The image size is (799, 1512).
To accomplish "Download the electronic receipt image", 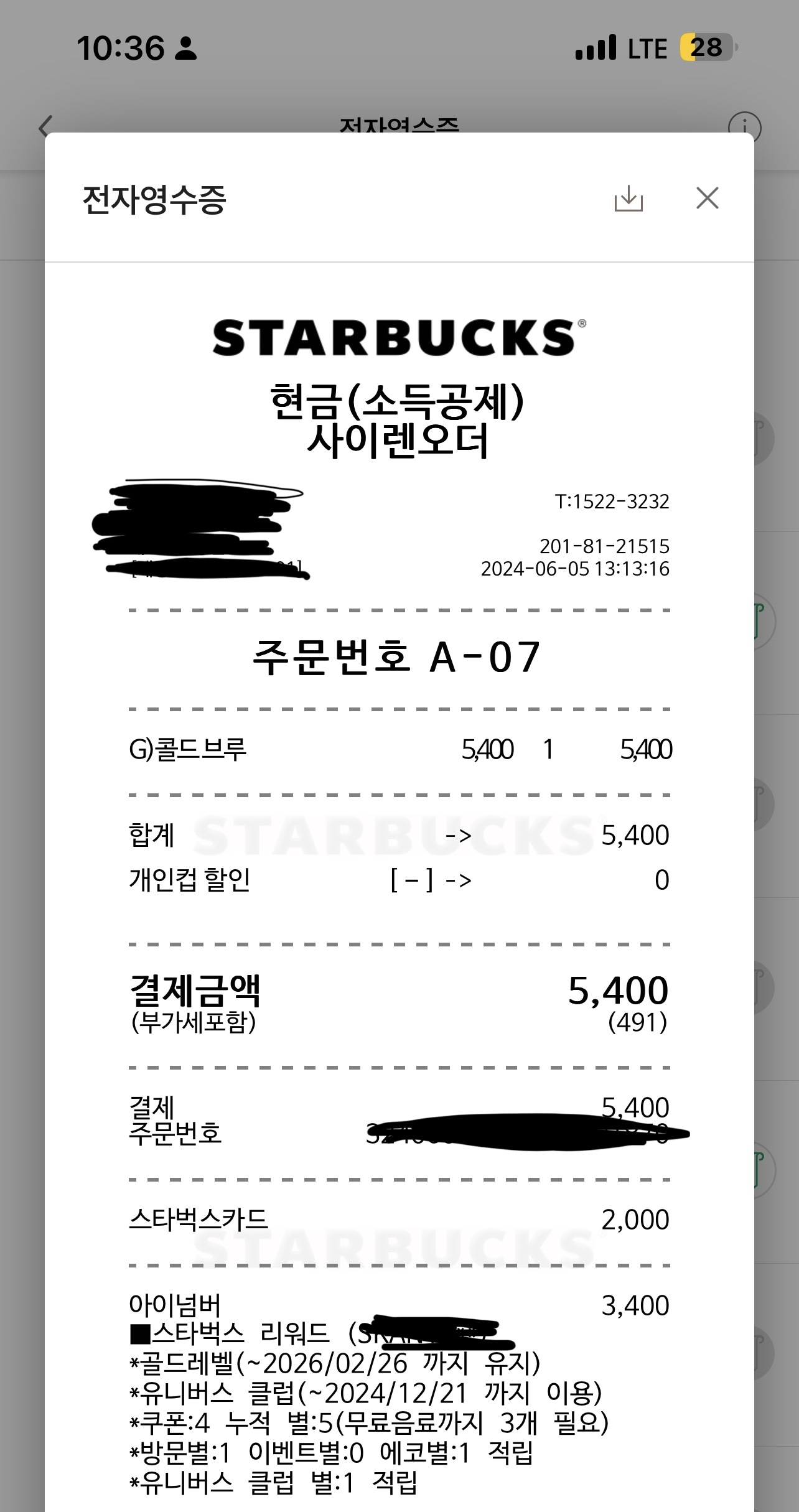I will point(628,198).
